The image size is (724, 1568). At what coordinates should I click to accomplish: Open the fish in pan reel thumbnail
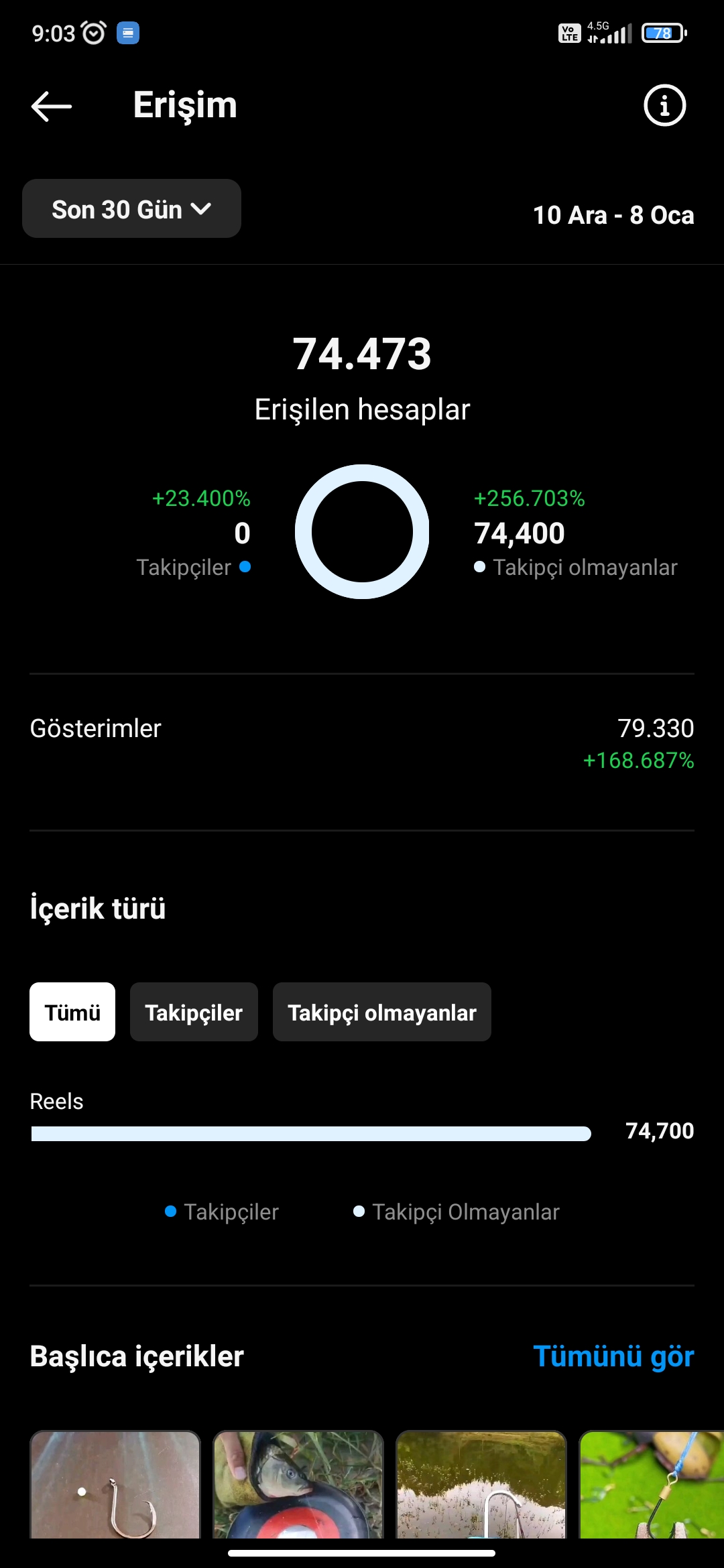(x=298, y=1485)
